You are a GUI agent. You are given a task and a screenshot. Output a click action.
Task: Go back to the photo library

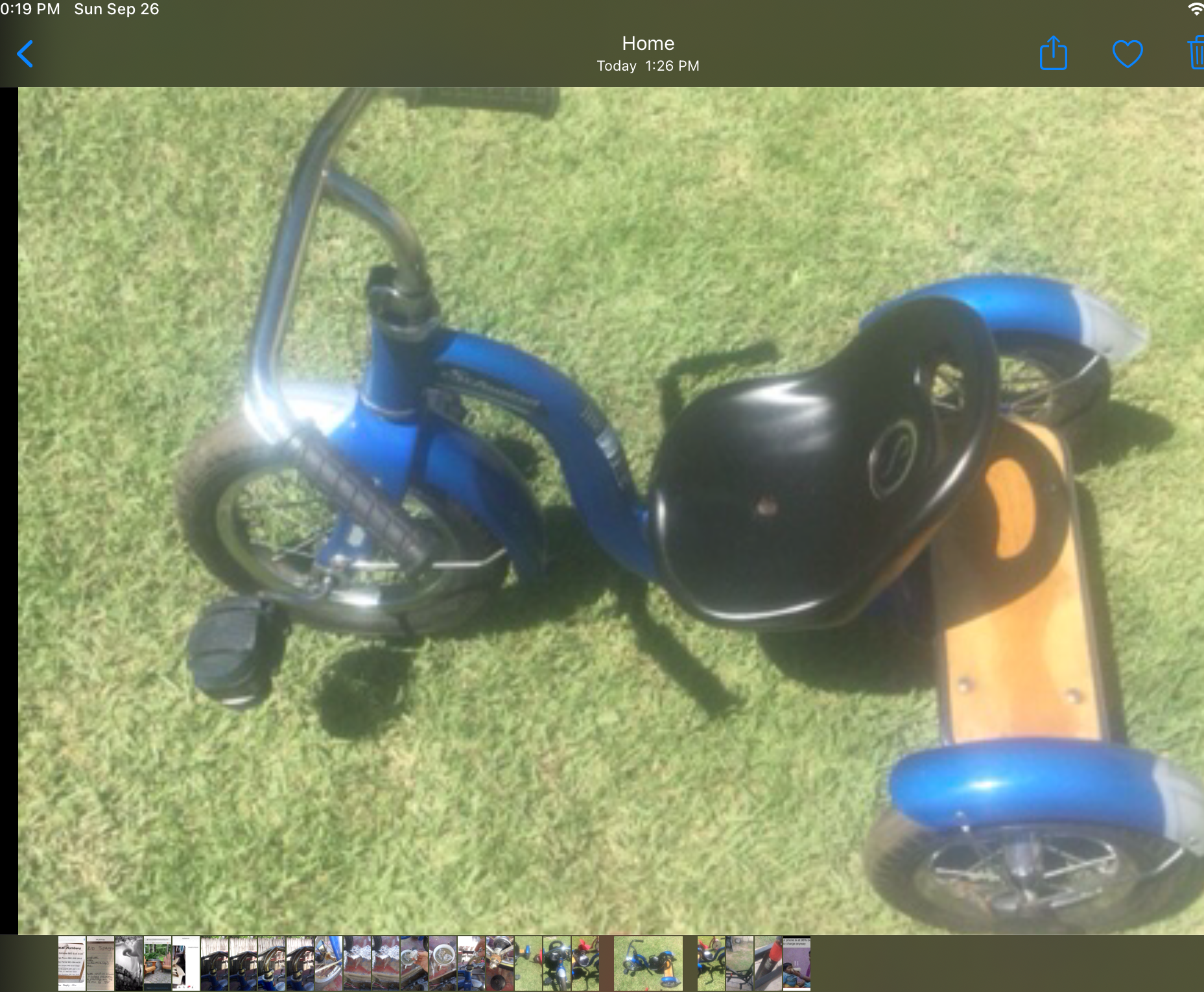25,54
